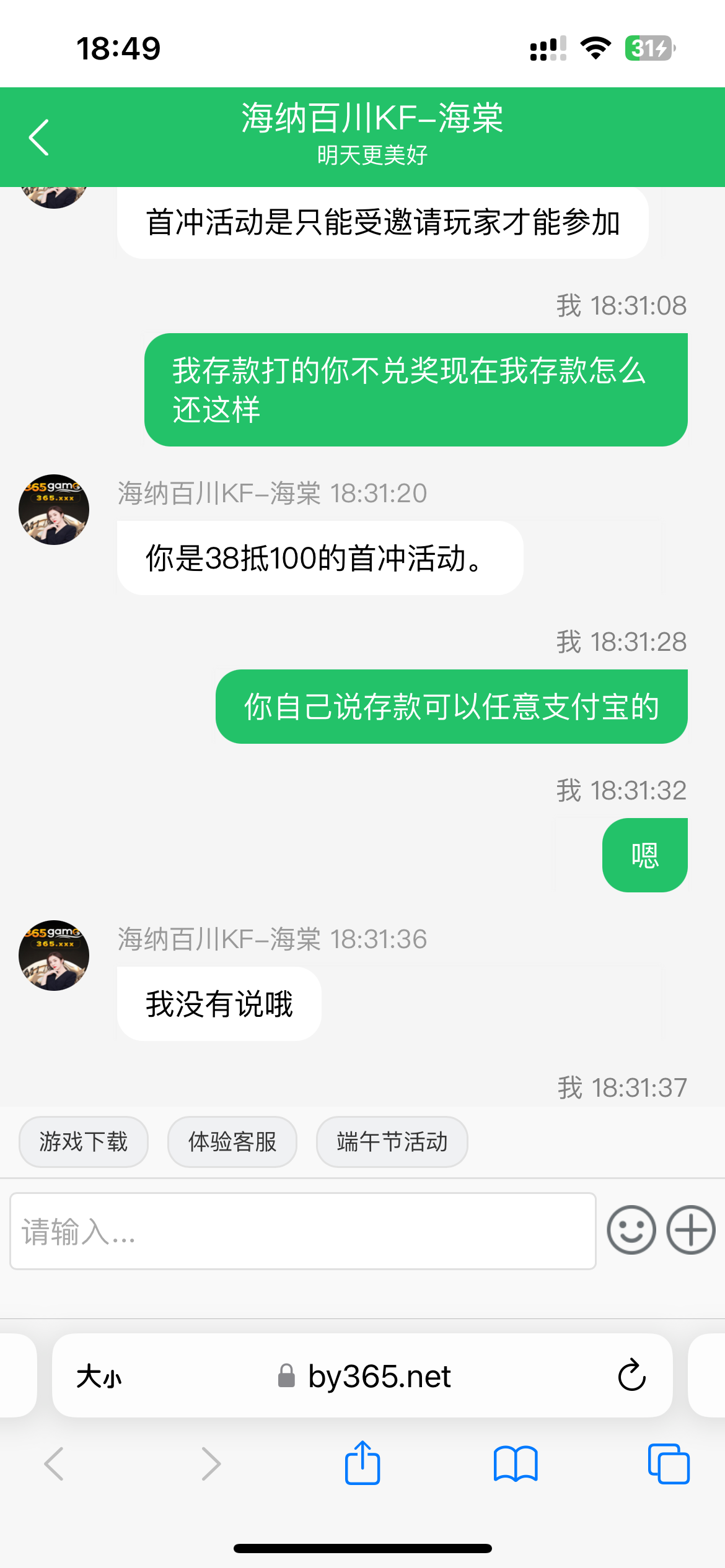725x1568 pixels.
Task: Go back using the header arrow
Action: (38, 137)
